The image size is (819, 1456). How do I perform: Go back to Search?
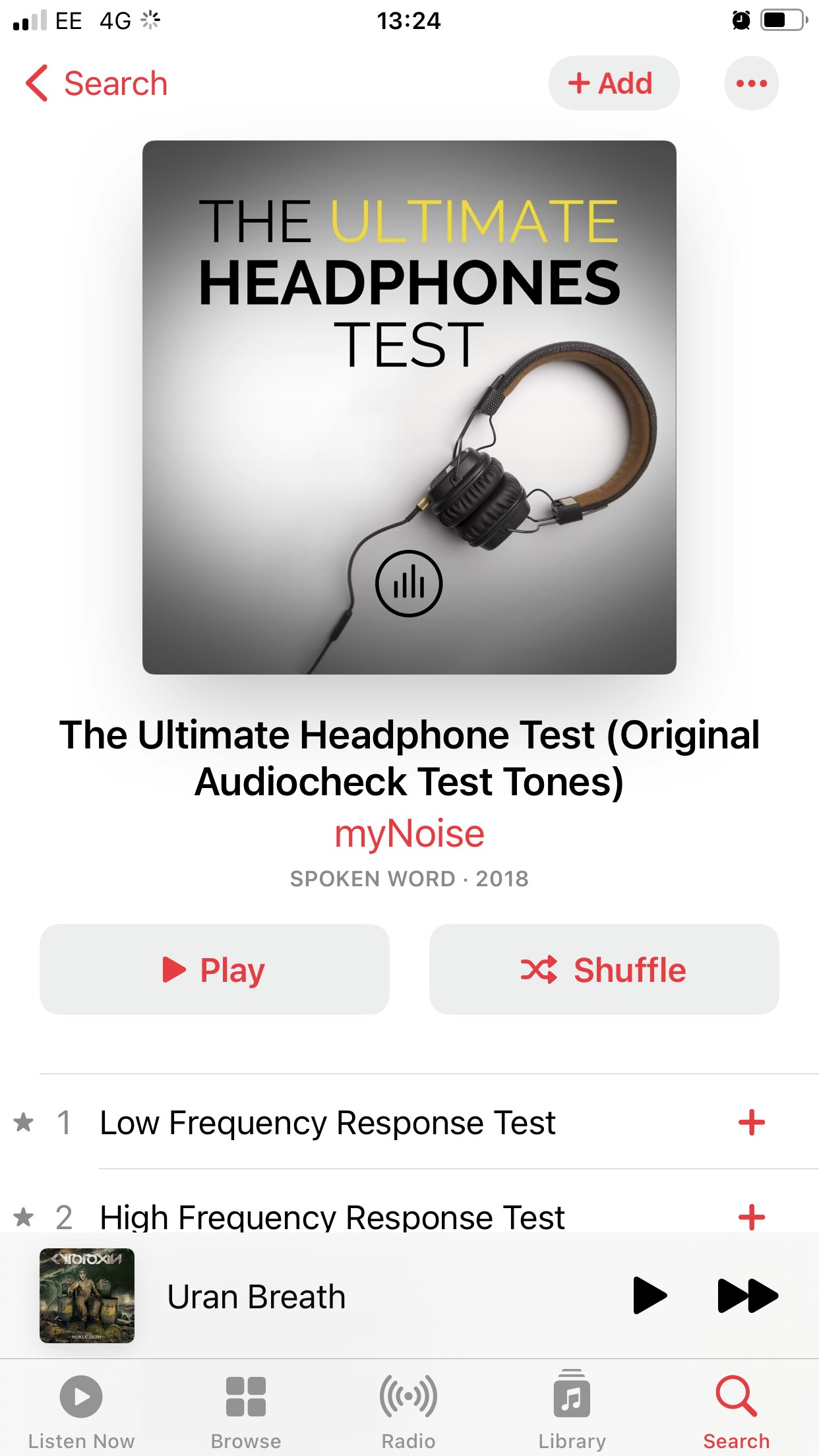96,84
